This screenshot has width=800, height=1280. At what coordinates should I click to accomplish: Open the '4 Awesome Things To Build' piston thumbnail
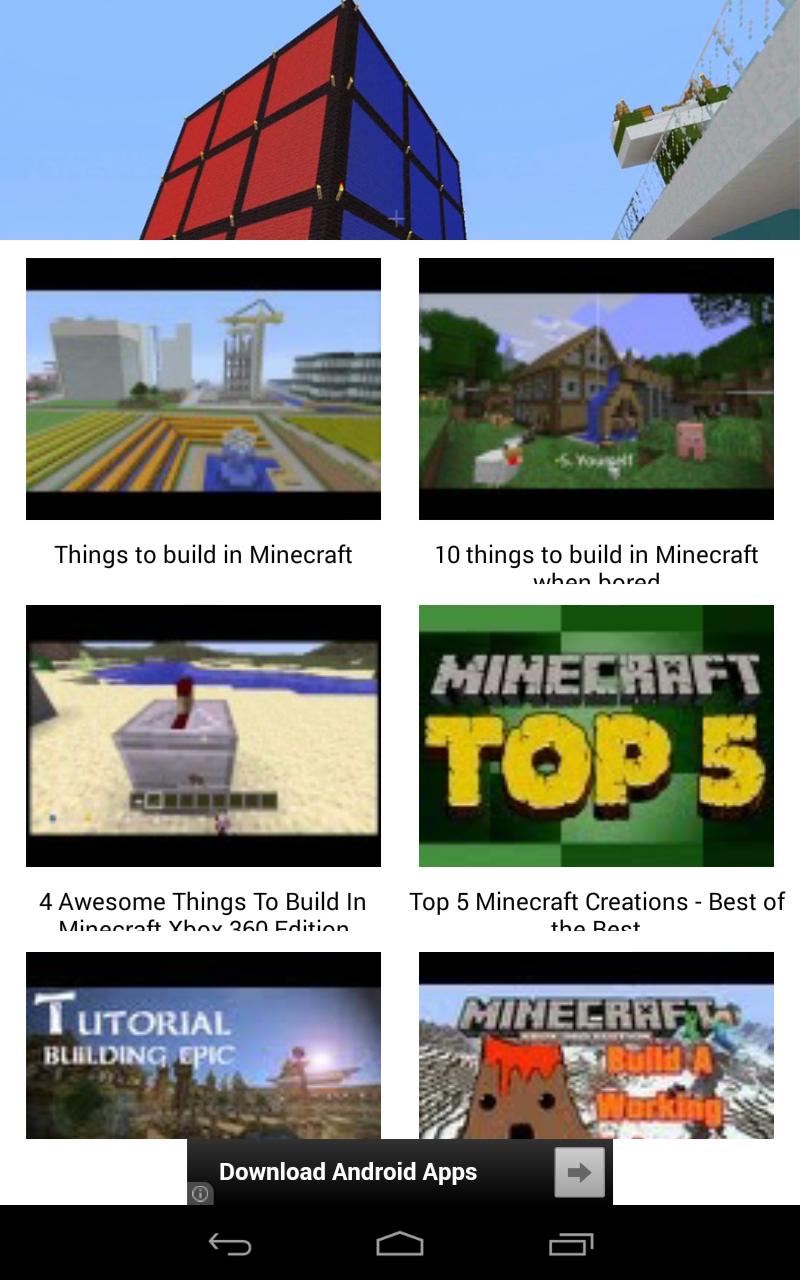[204, 735]
